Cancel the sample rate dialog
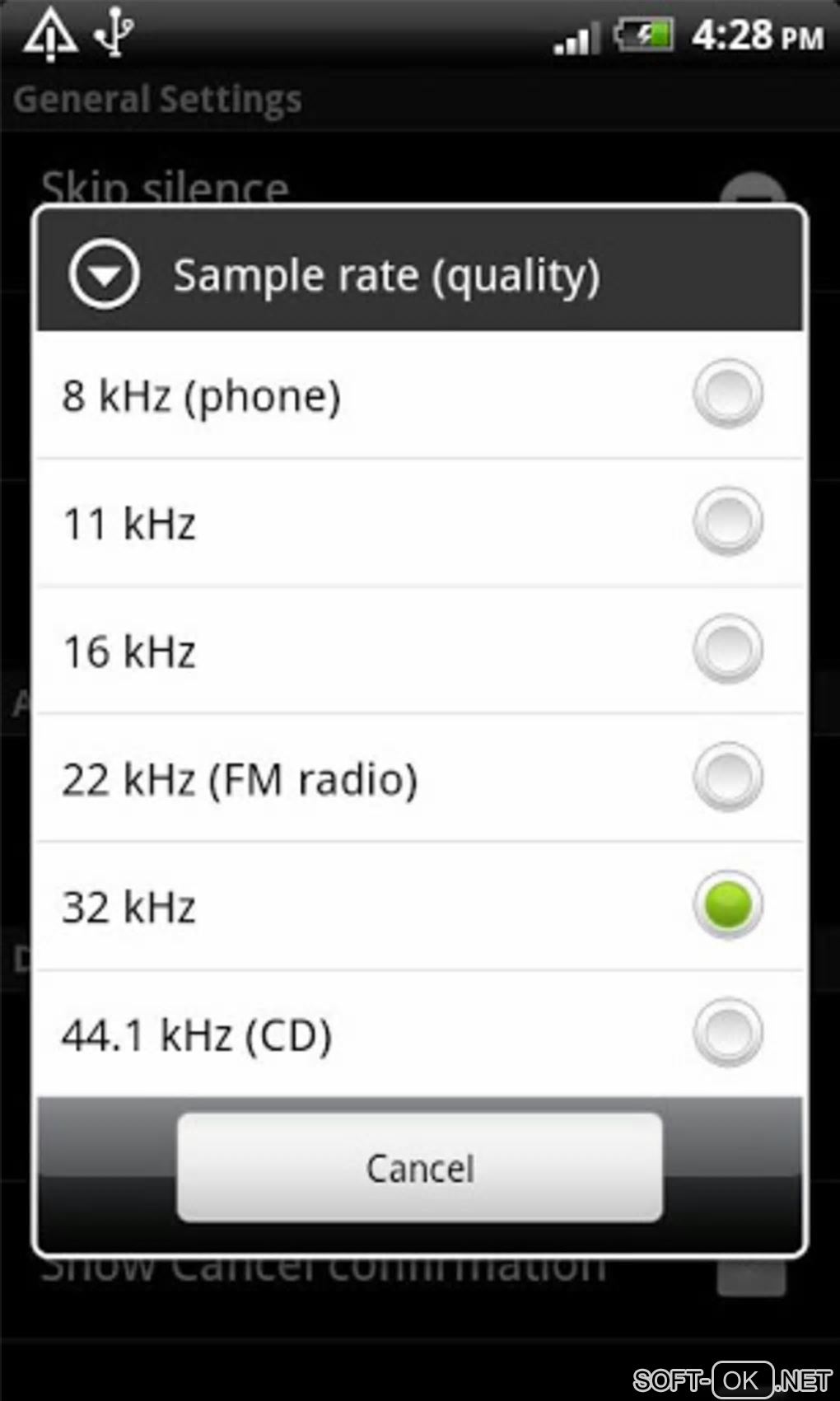 click(x=419, y=1167)
